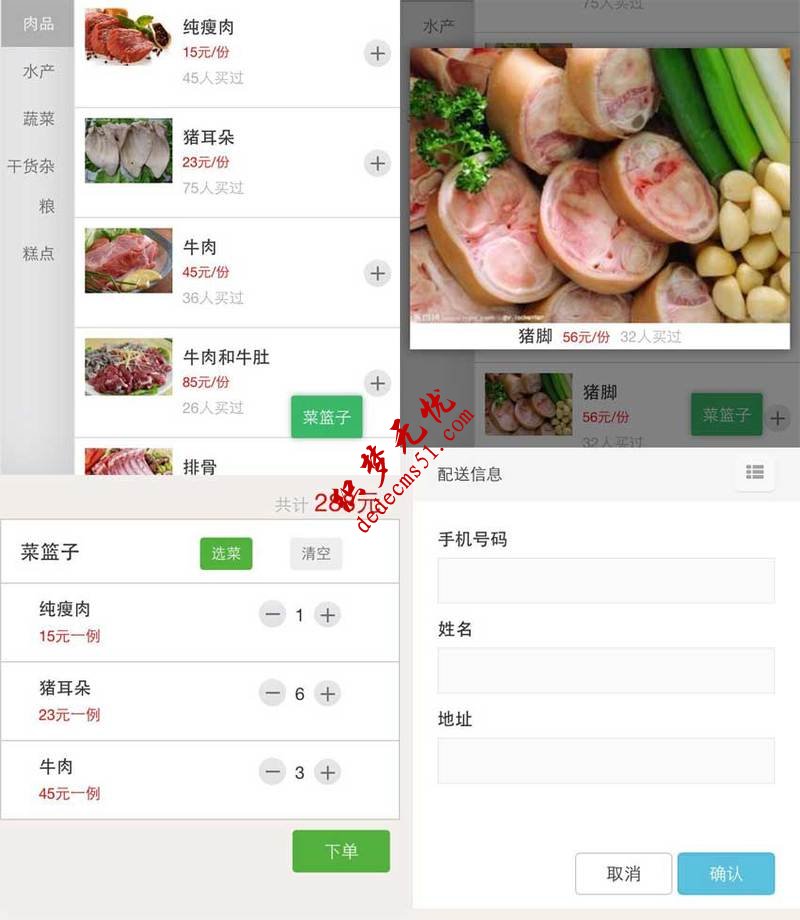Click 确认 to confirm delivery info
The image size is (800, 920).
(x=727, y=873)
